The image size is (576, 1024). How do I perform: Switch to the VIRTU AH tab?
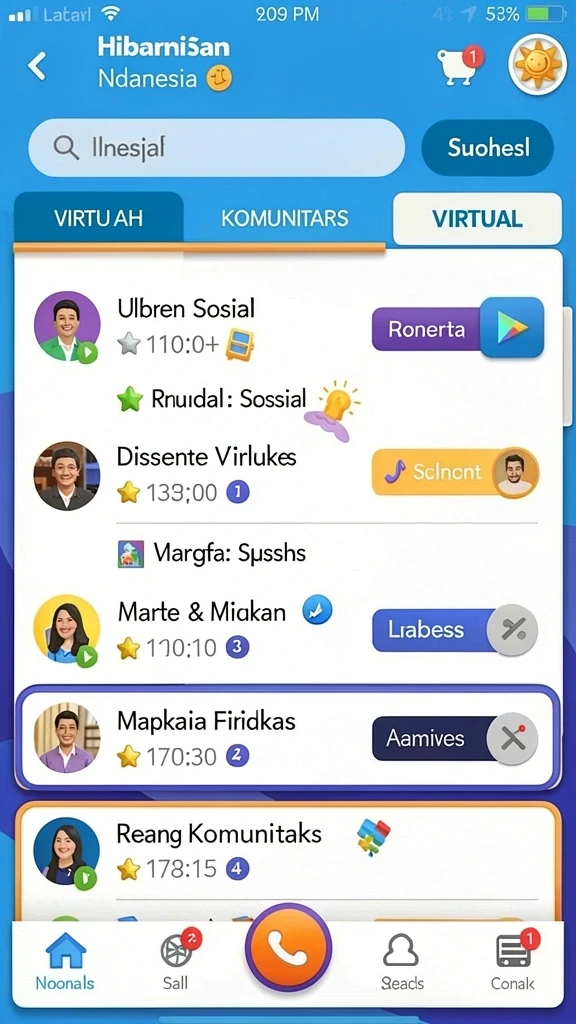(x=99, y=218)
